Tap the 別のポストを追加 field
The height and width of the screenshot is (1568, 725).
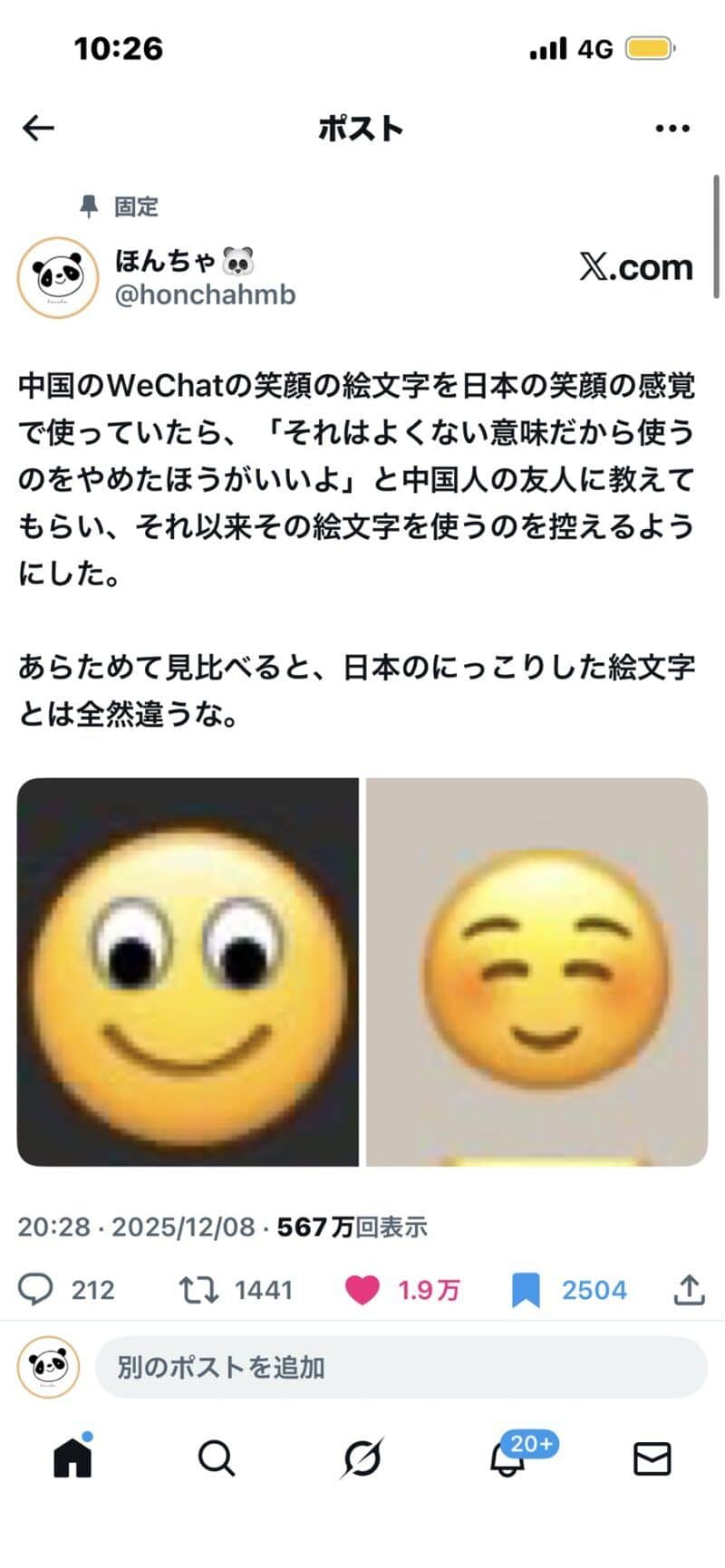(399, 1367)
